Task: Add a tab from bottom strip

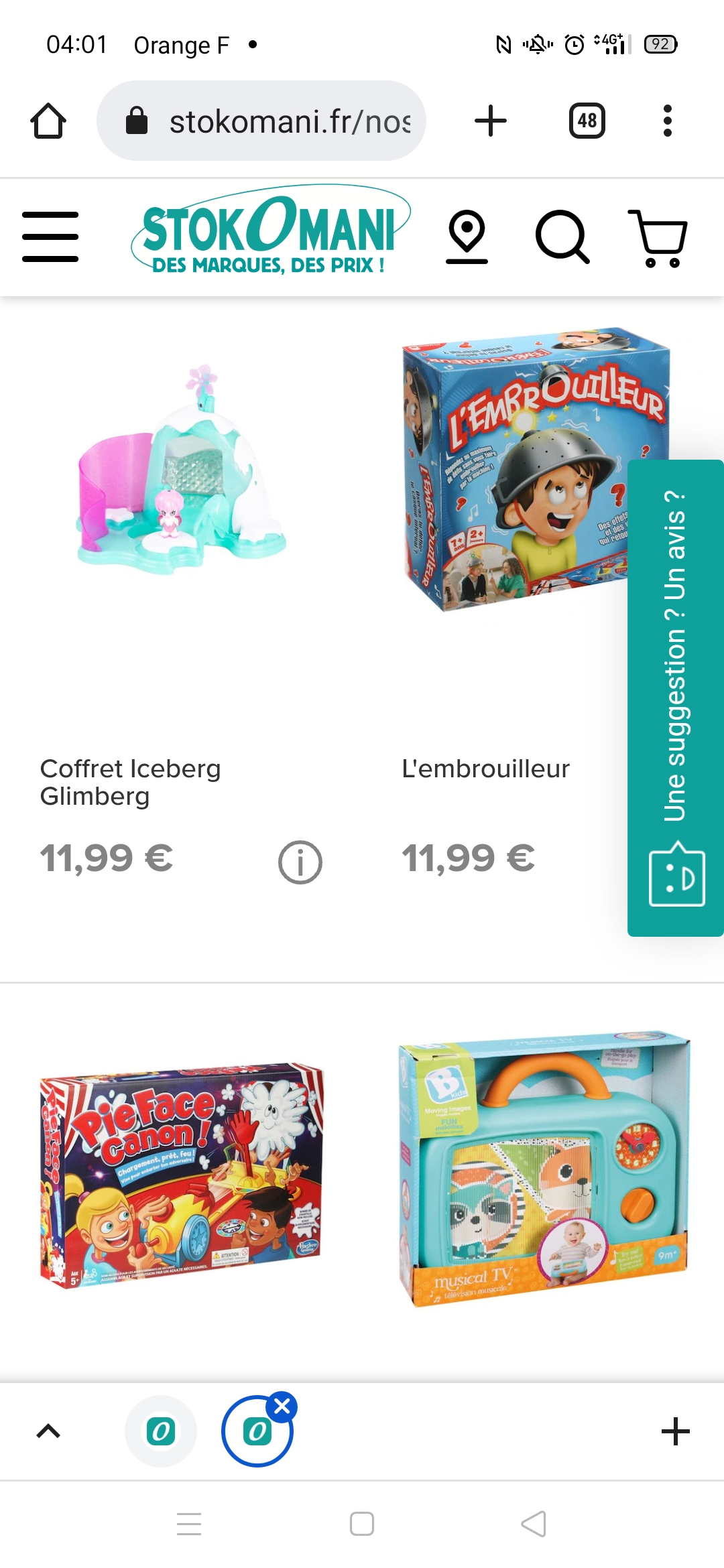Action: click(x=675, y=1431)
